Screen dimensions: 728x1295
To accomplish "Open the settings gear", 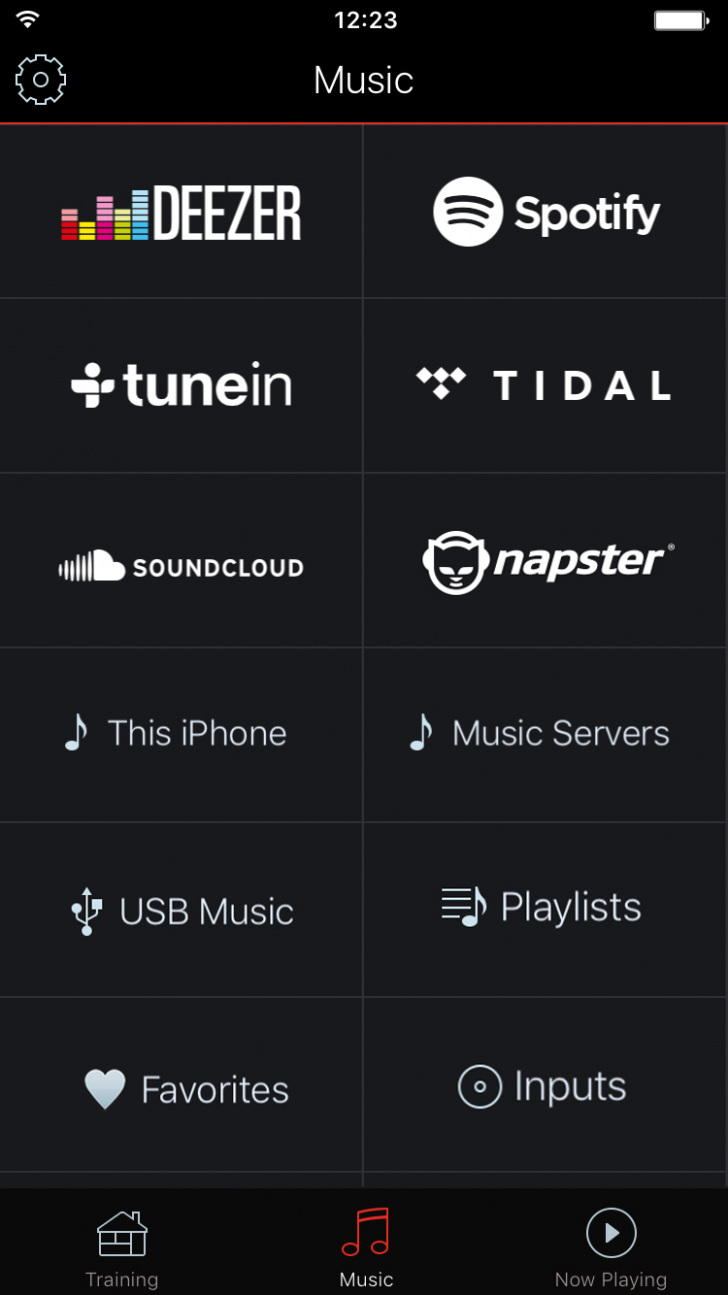I will [41, 80].
